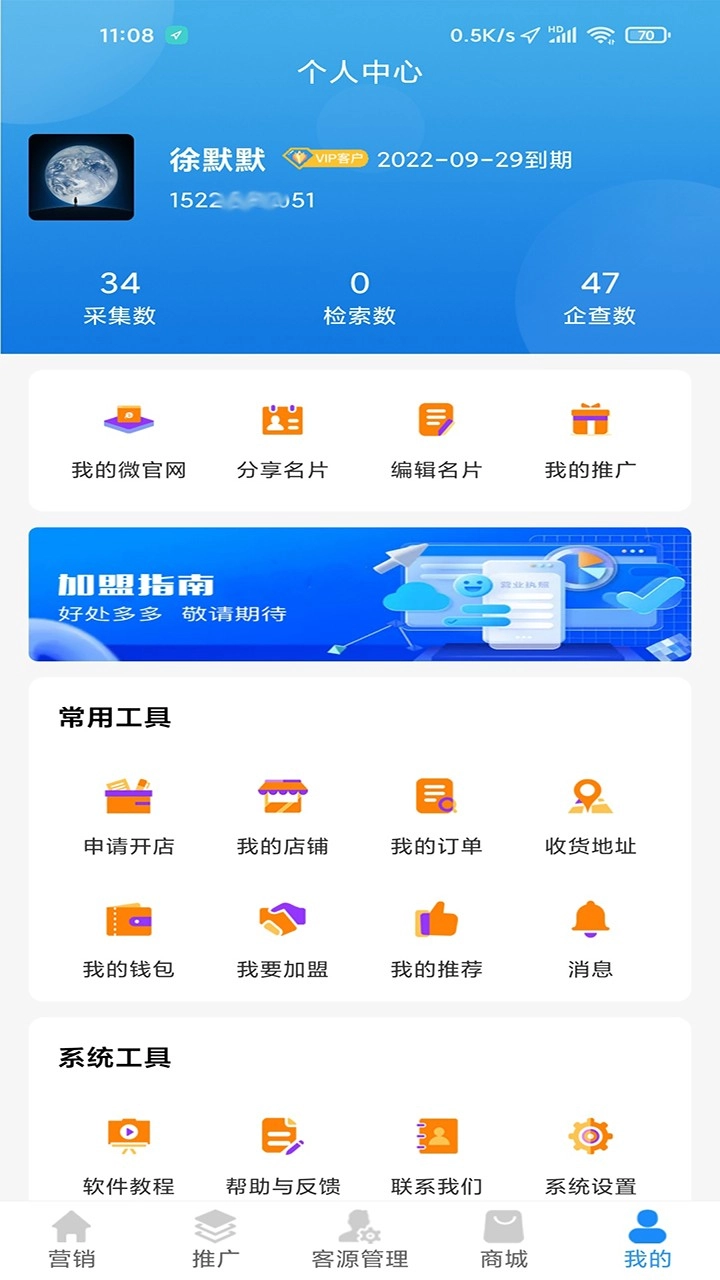720x1280 pixels.
Task: Tap the 加盟指南 promotional banner
Action: [360, 594]
